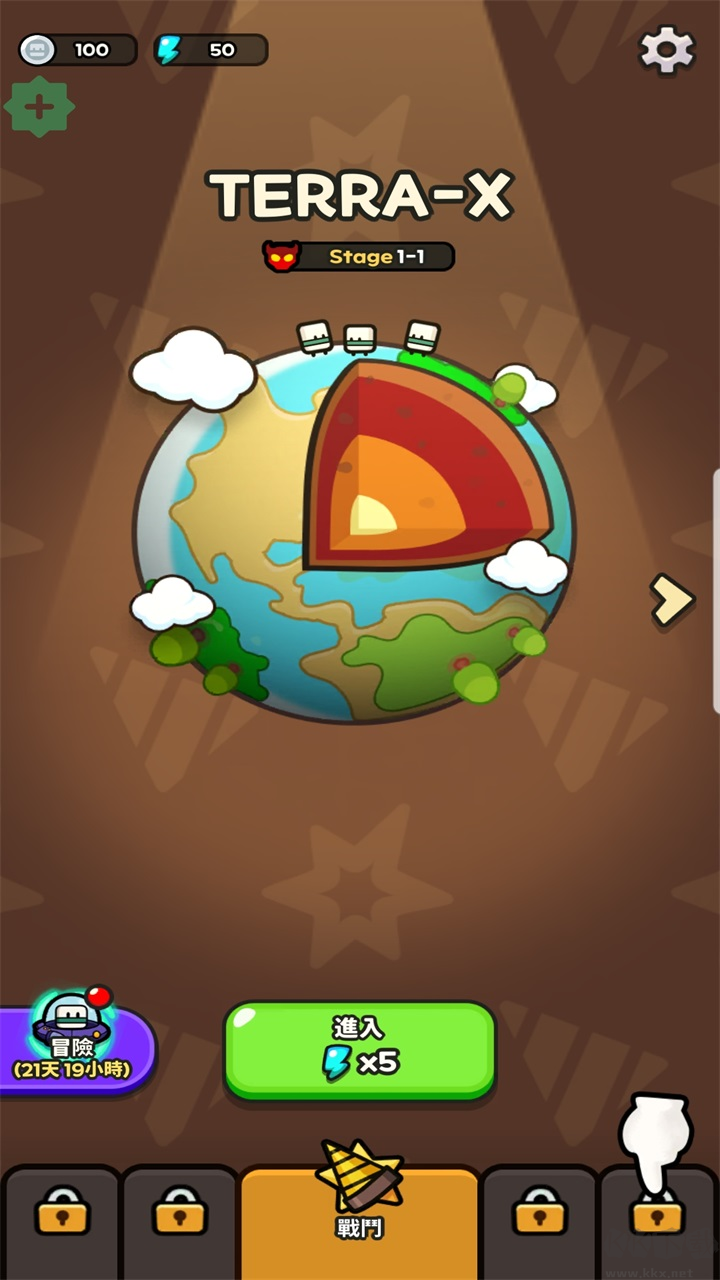
Task: Tap the green plus badge
Action: point(39,106)
